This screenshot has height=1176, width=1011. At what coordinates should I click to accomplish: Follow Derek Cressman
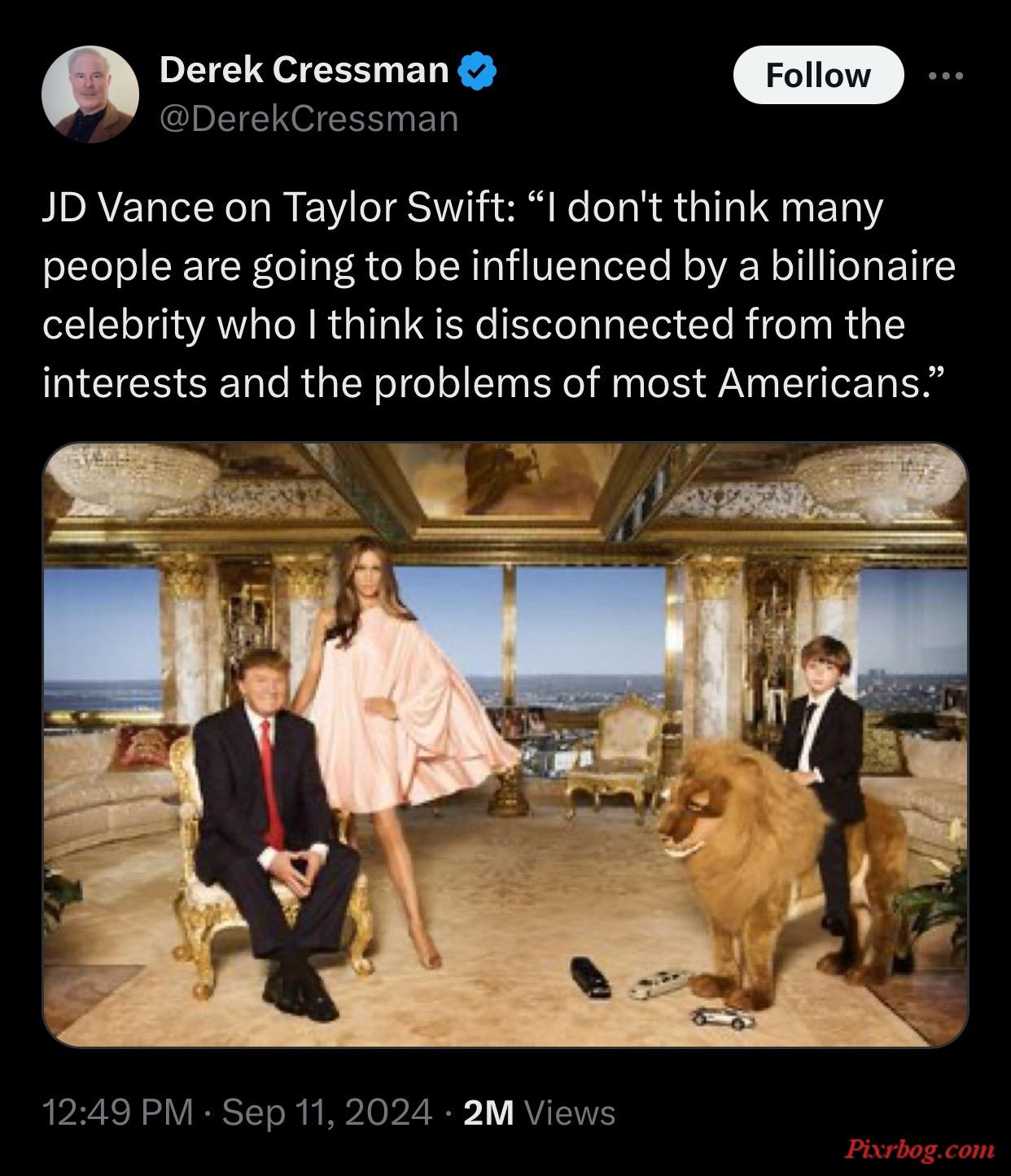(x=817, y=76)
